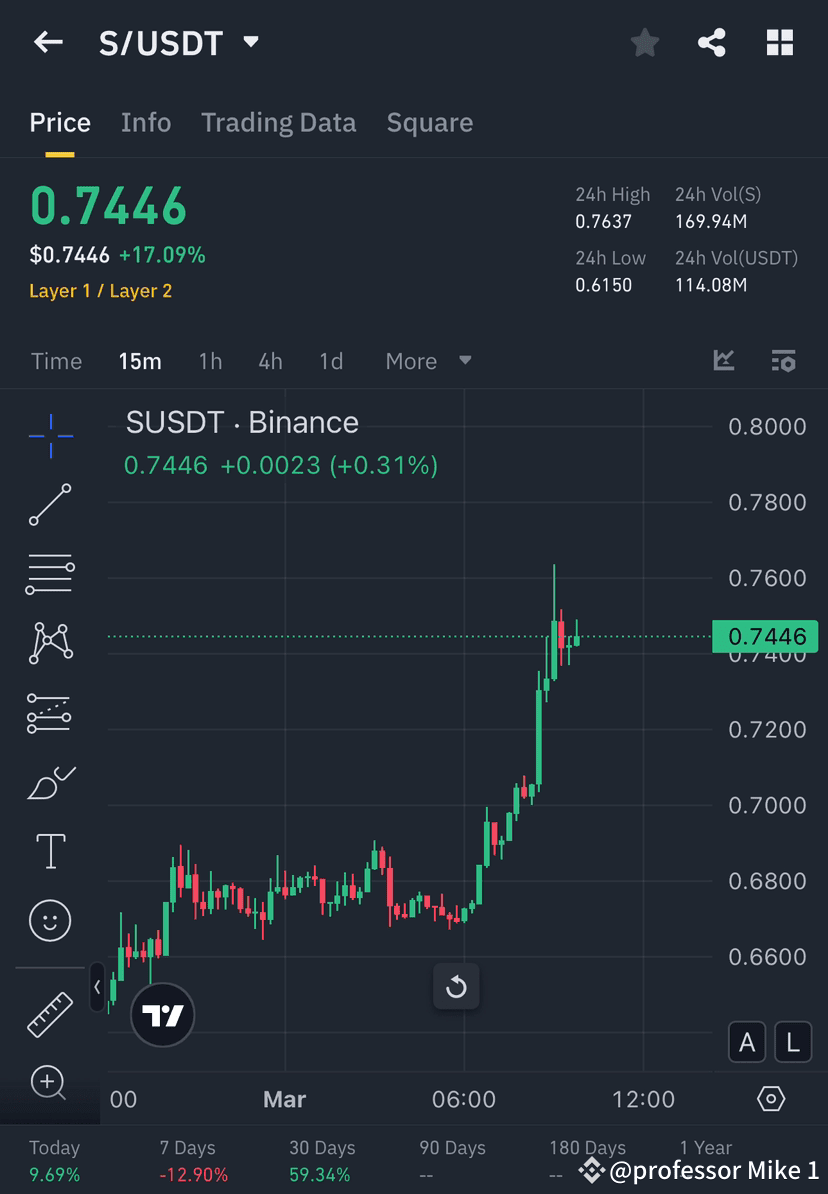Image resolution: width=828 pixels, height=1194 pixels.
Task: Toggle the favorite star for S/USDT
Action: point(644,42)
